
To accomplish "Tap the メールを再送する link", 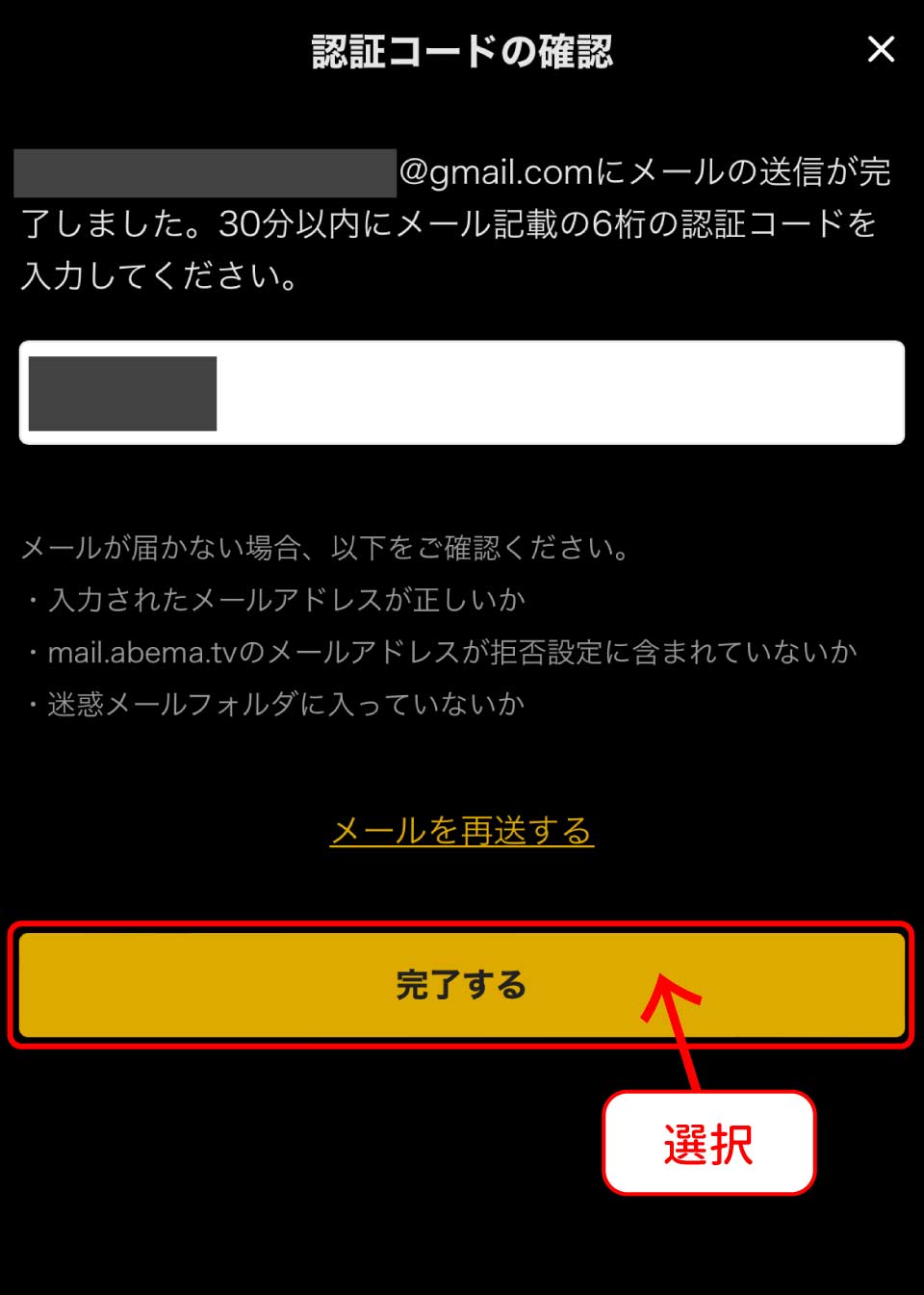I will tap(462, 831).
